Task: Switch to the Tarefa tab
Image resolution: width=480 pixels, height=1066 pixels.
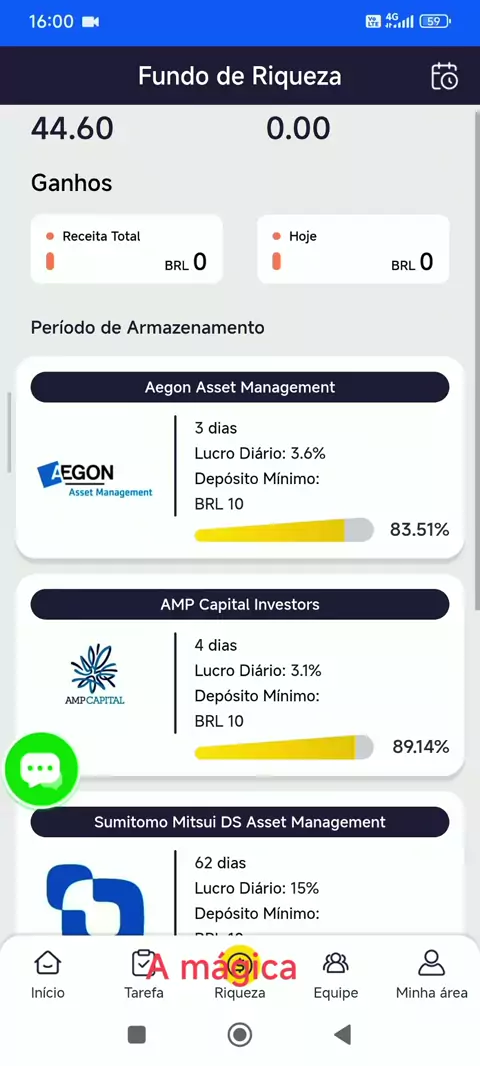Action: point(143,975)
